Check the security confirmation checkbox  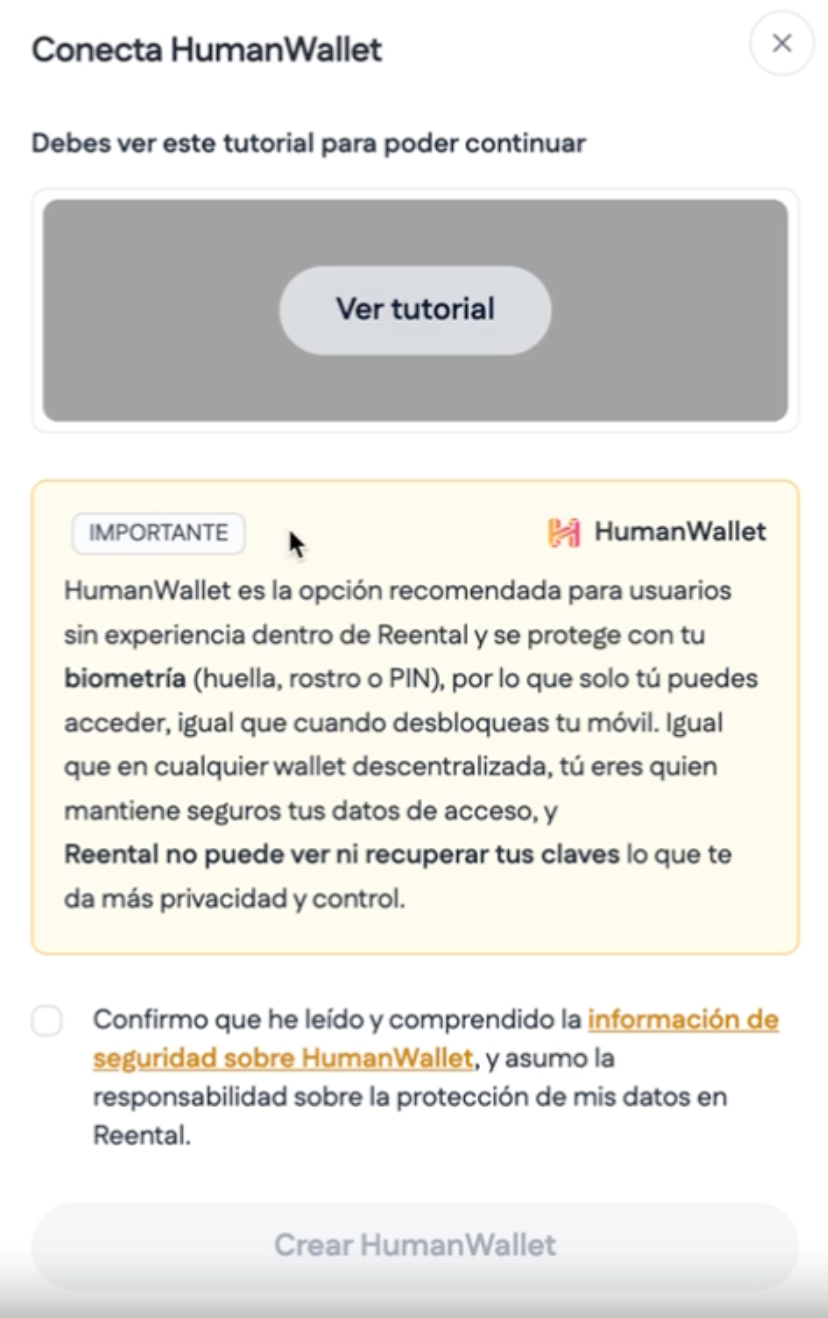tap(47, 1021)
